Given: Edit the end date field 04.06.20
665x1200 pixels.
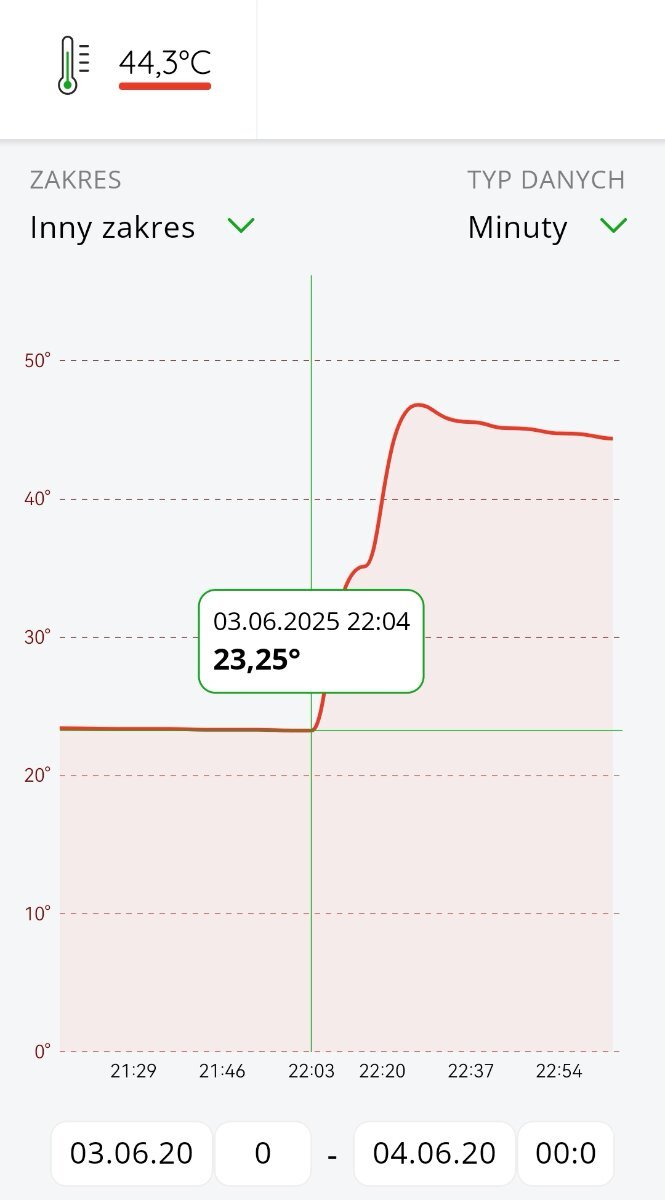Looking at the screenshot, I should click(x=434, y=1153).
